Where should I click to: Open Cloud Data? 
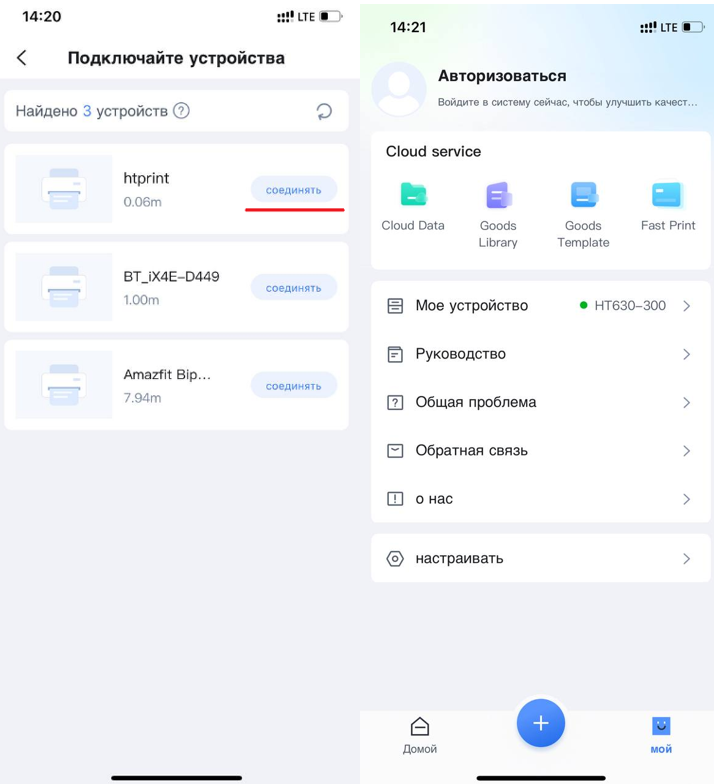pyautogui.click(x=413, y=207)
